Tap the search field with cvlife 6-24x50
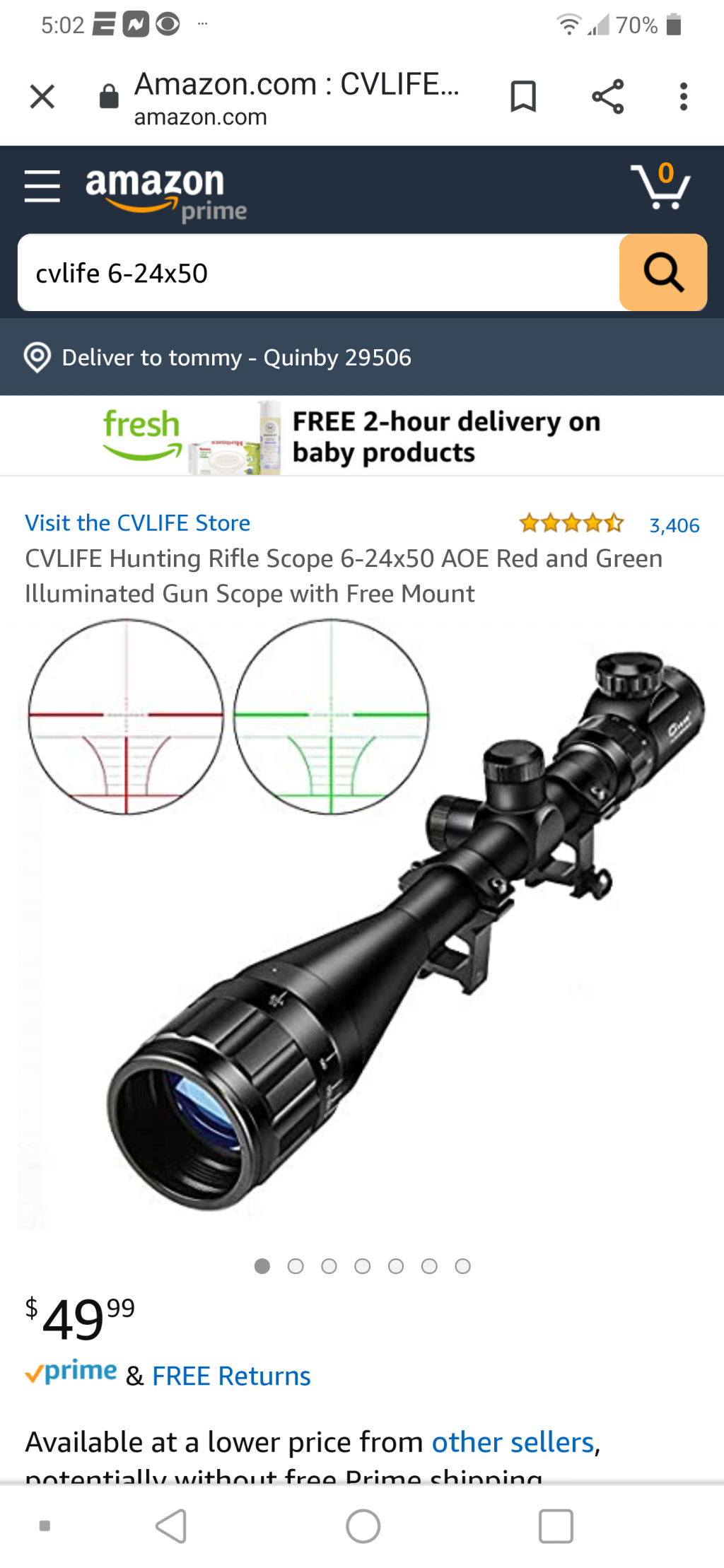The width and height of the screenshot is (724, 1568). pyautogui.click(x=318, y=273)
